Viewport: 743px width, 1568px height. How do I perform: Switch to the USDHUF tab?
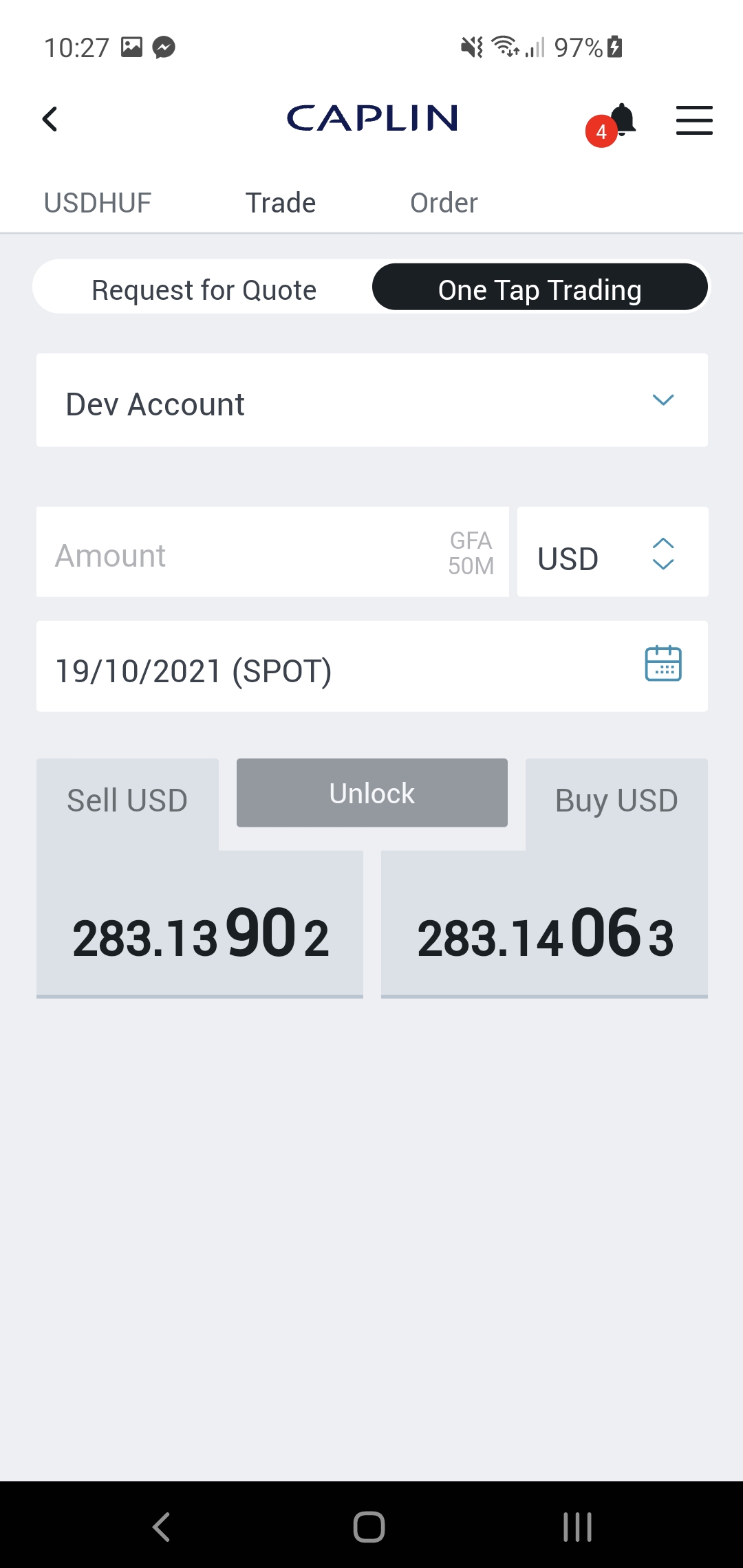98,203
